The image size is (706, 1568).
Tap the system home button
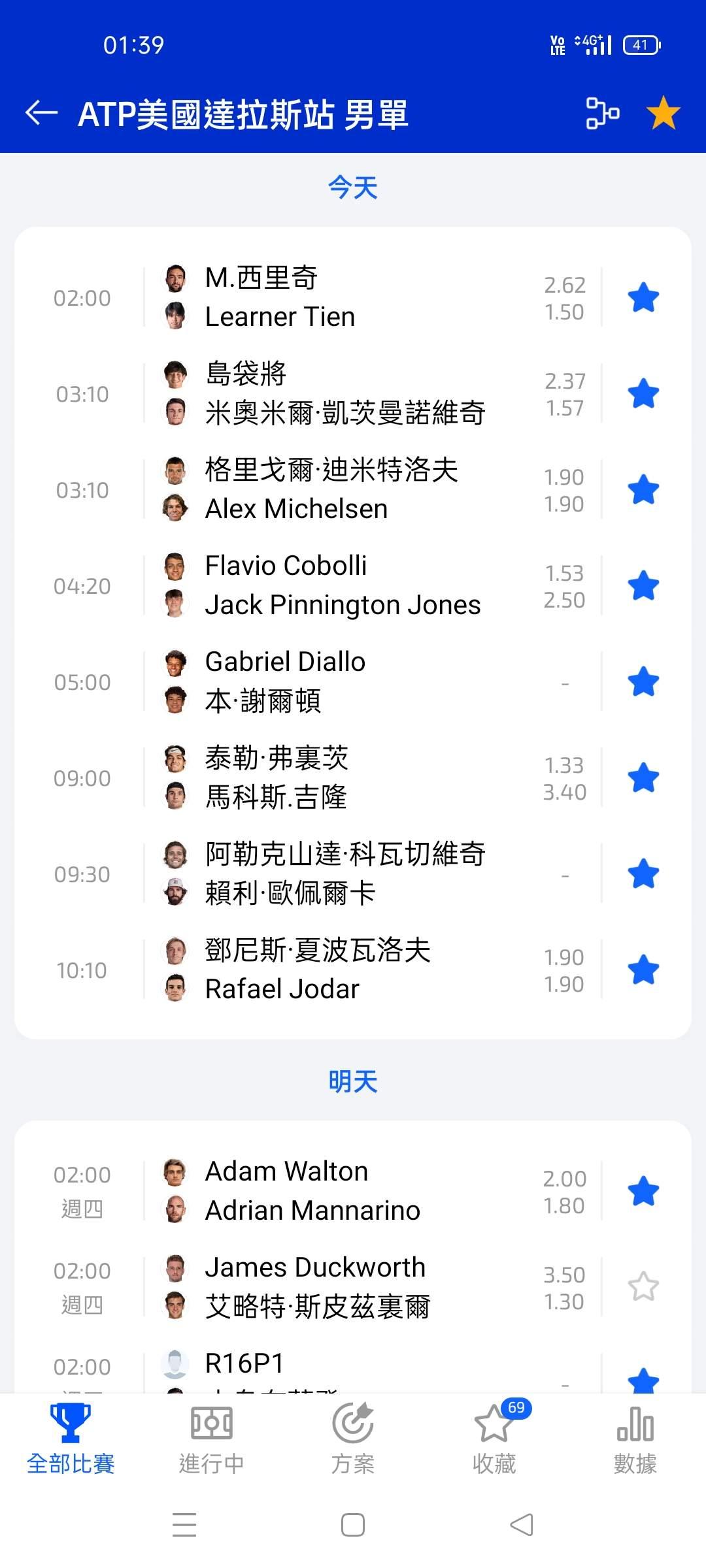[353, 1526]
